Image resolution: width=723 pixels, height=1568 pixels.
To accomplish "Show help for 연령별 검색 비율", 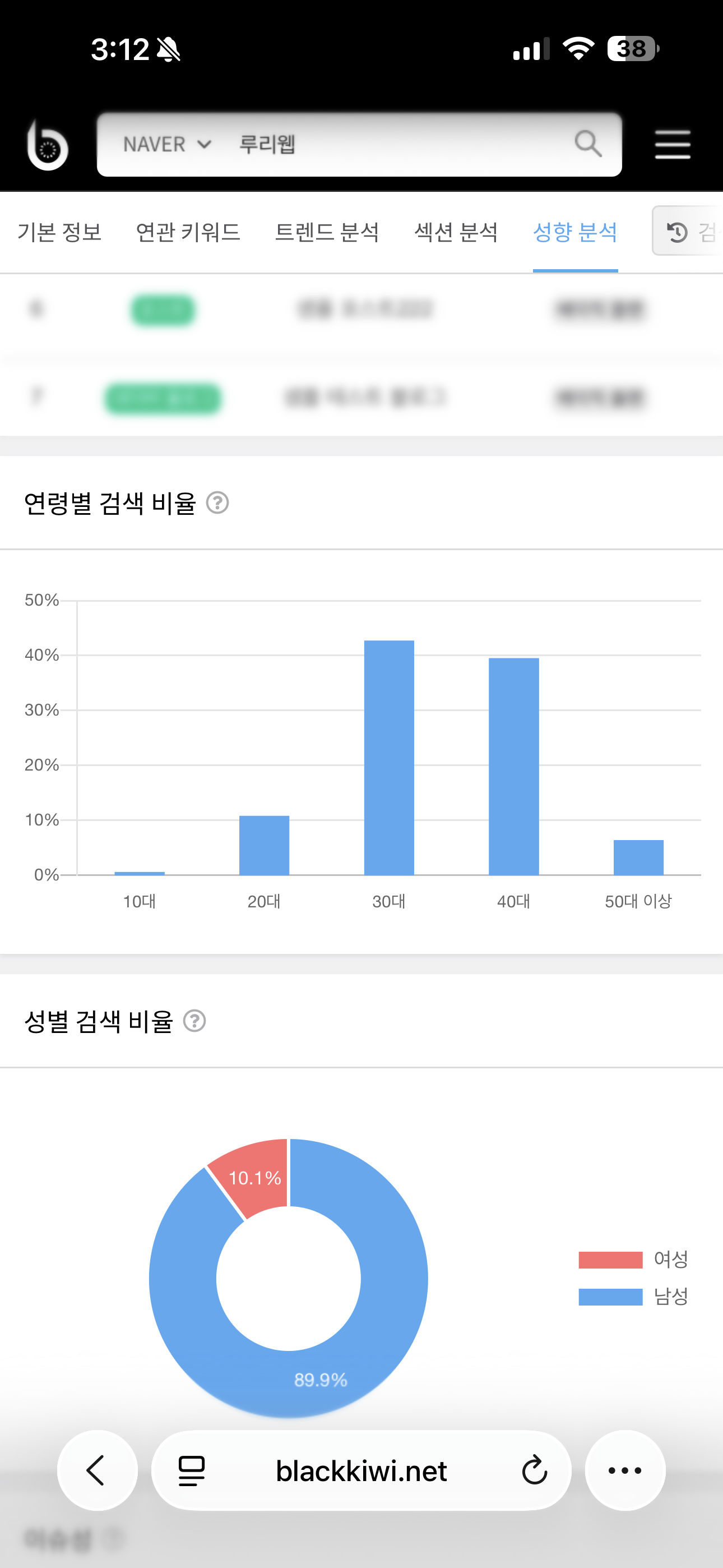I will pyautogui.click(x=217, y=503).
